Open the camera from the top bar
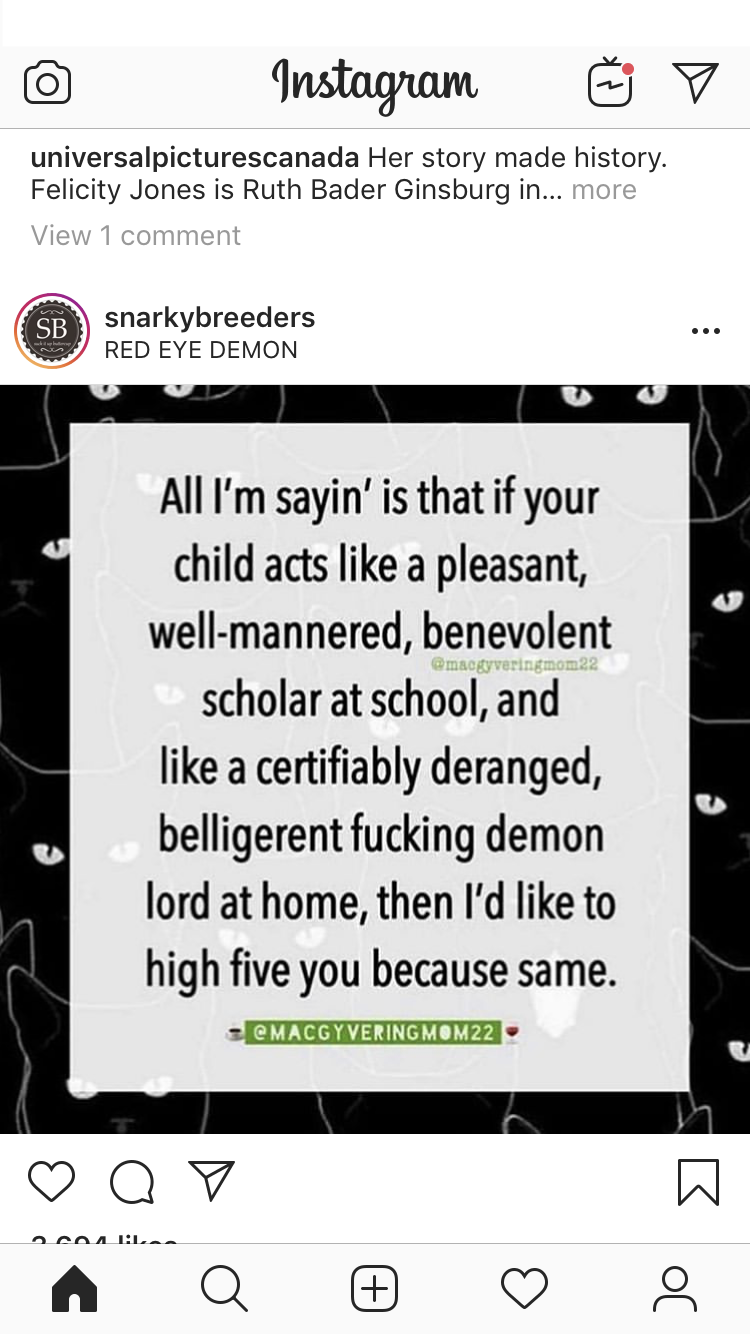 click(47, 83)
